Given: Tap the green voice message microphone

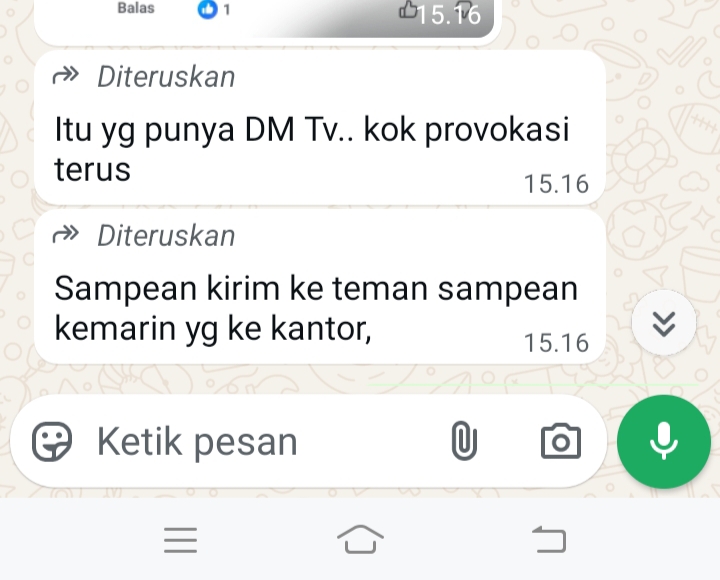Looking at the screenshot, I should (x=664, y=441).
